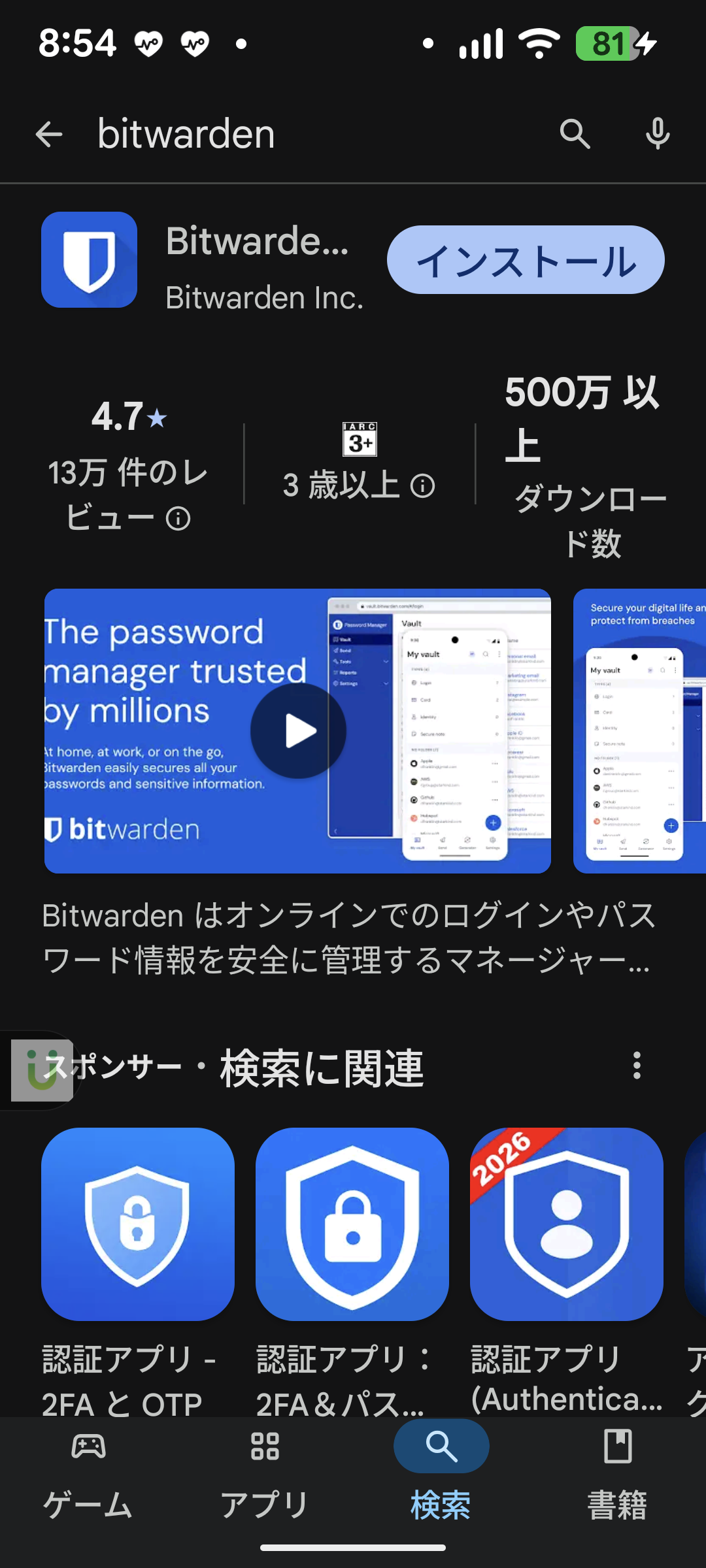Start voice search with the microphone
Image resolution: width=706 pixels, height=1568 pixels.
point(658,135)
